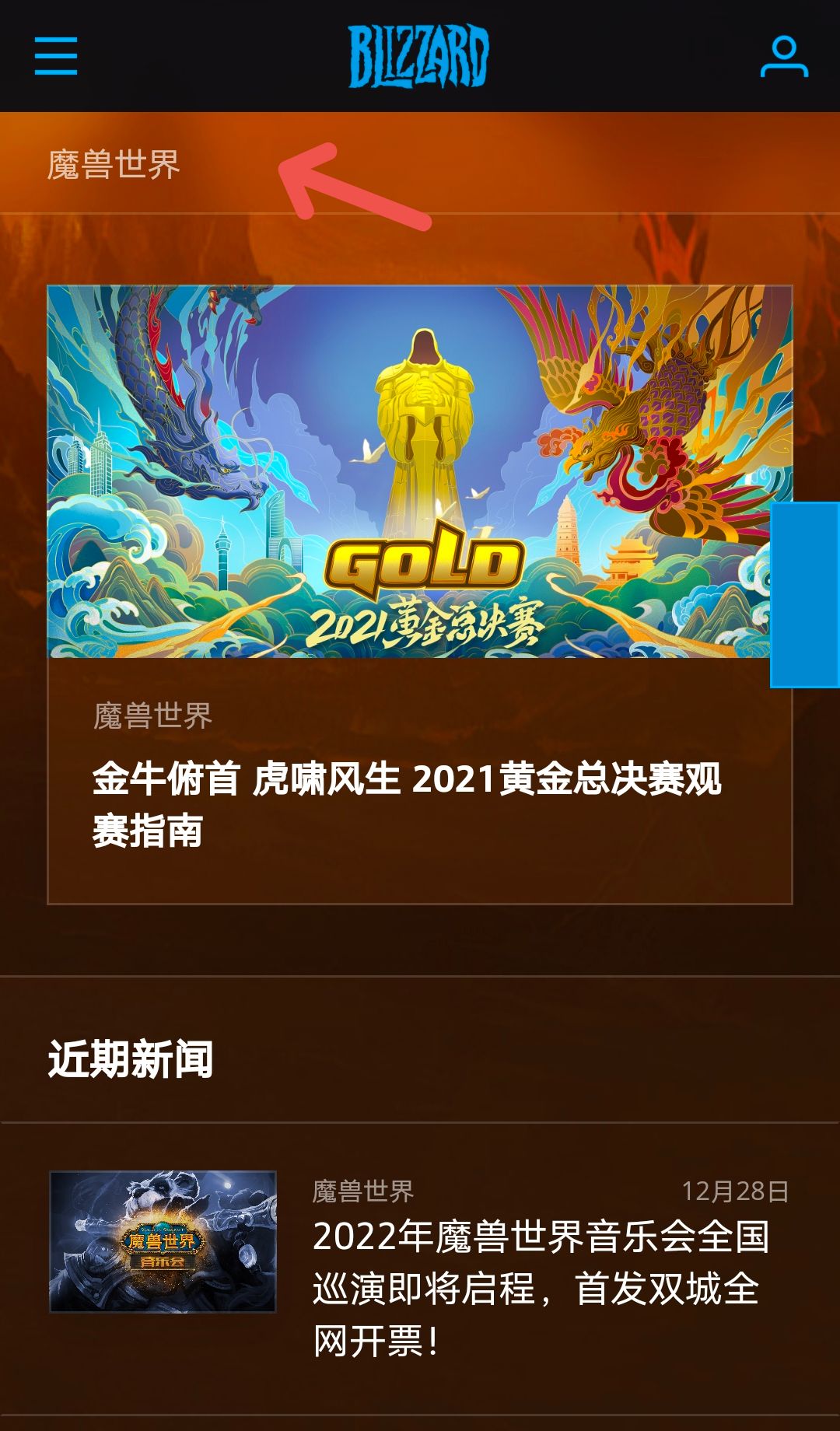The image size is (840, 1431).
Task: Tap the blue side tab on the right edge
Action: [806, 595]
